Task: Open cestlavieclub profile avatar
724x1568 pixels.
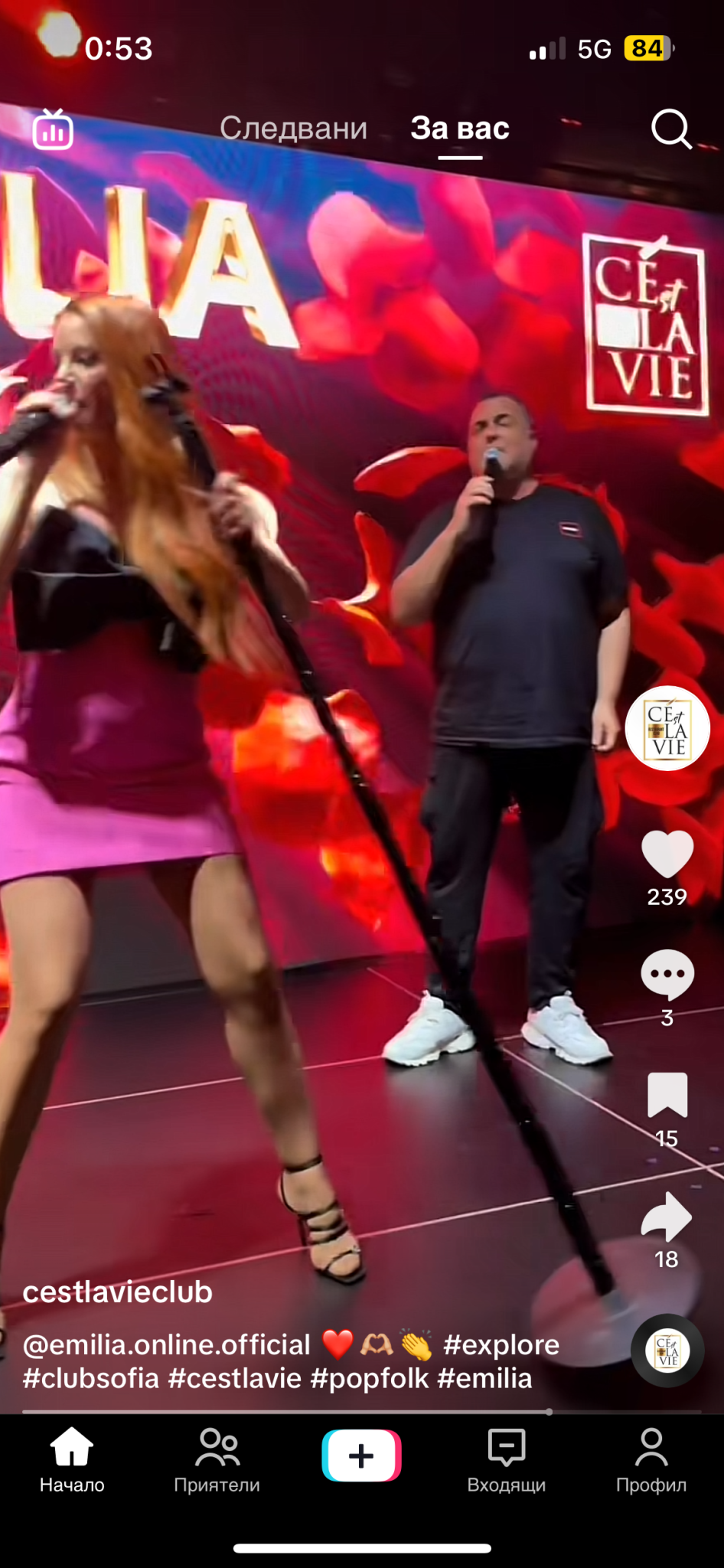Action: pyautogui.click(x=667, y=728)
